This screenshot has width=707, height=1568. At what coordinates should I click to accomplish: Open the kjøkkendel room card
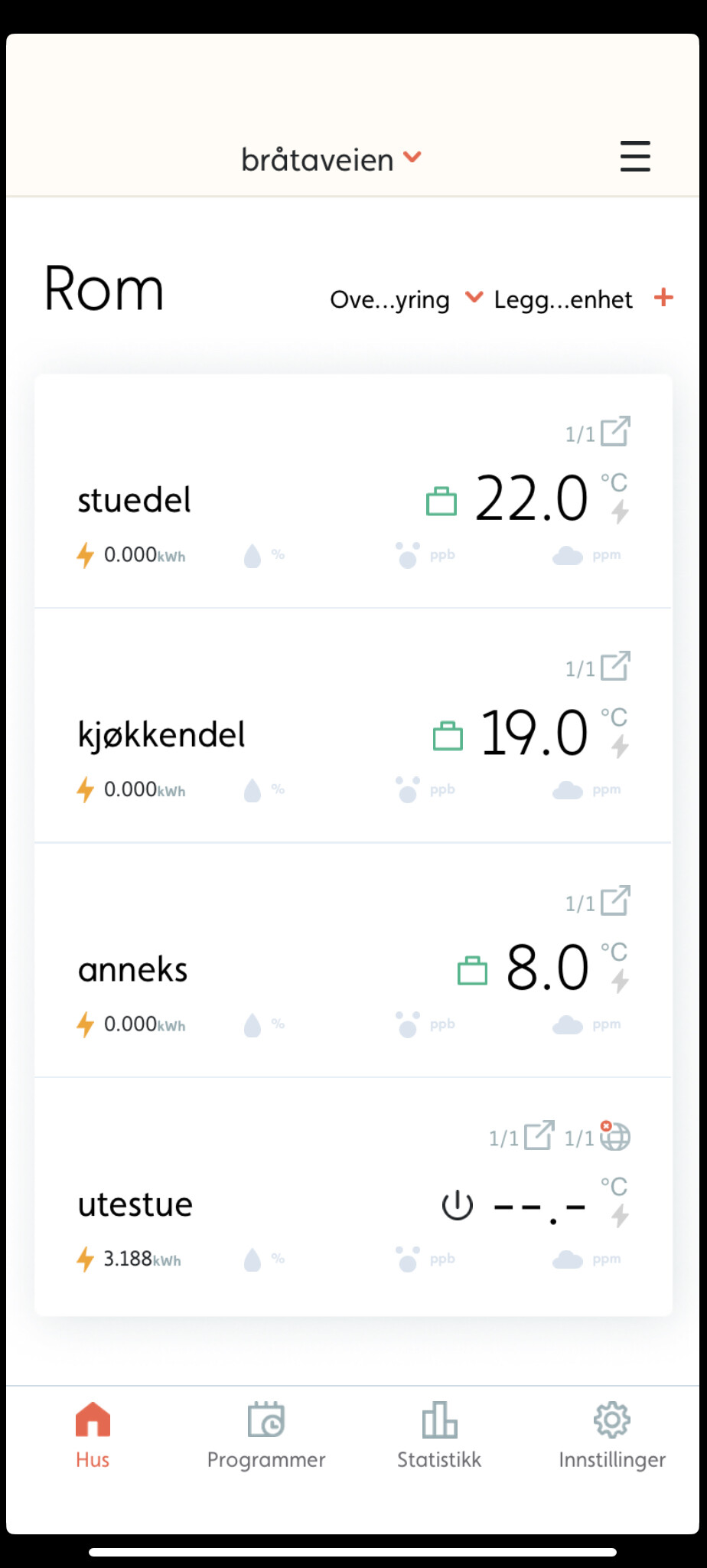161,734
